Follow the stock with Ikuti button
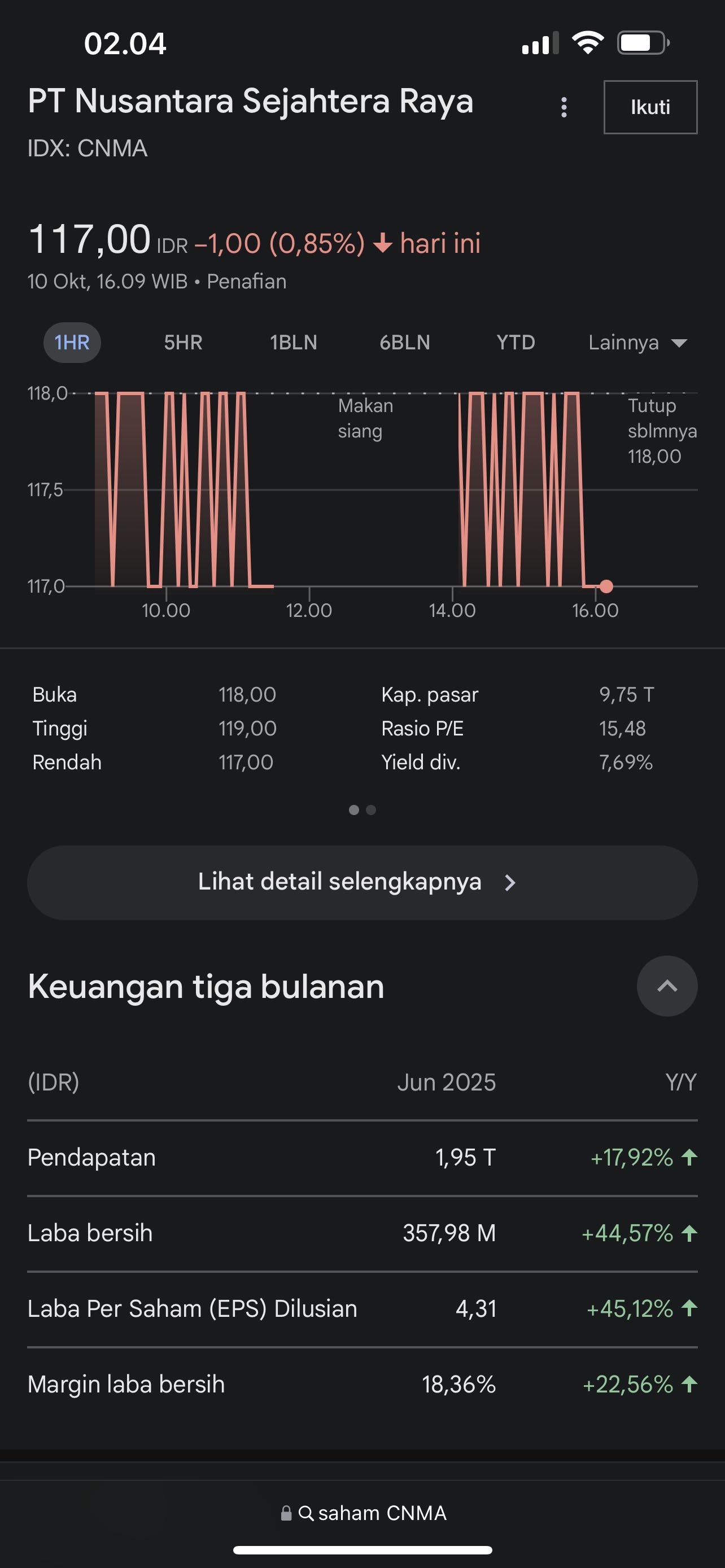This screenshot has height=1568, width=725. click(649, 107)
